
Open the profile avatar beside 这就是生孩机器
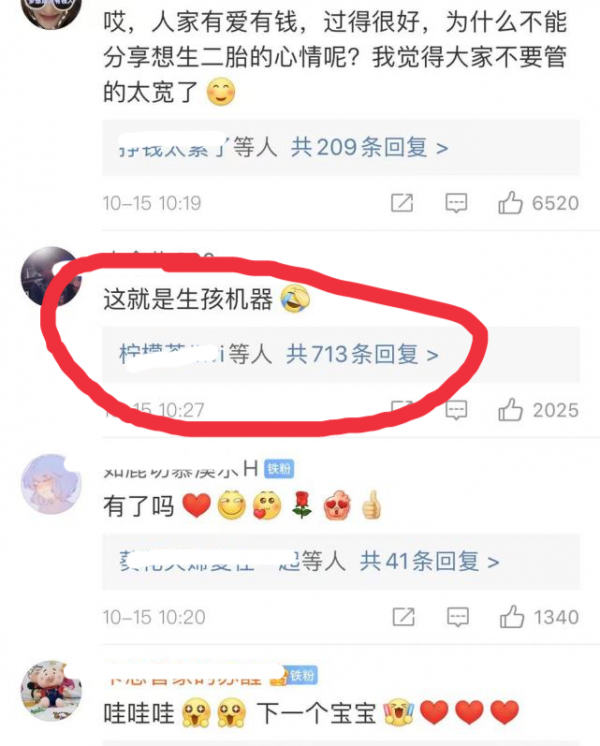click(50, 276)
